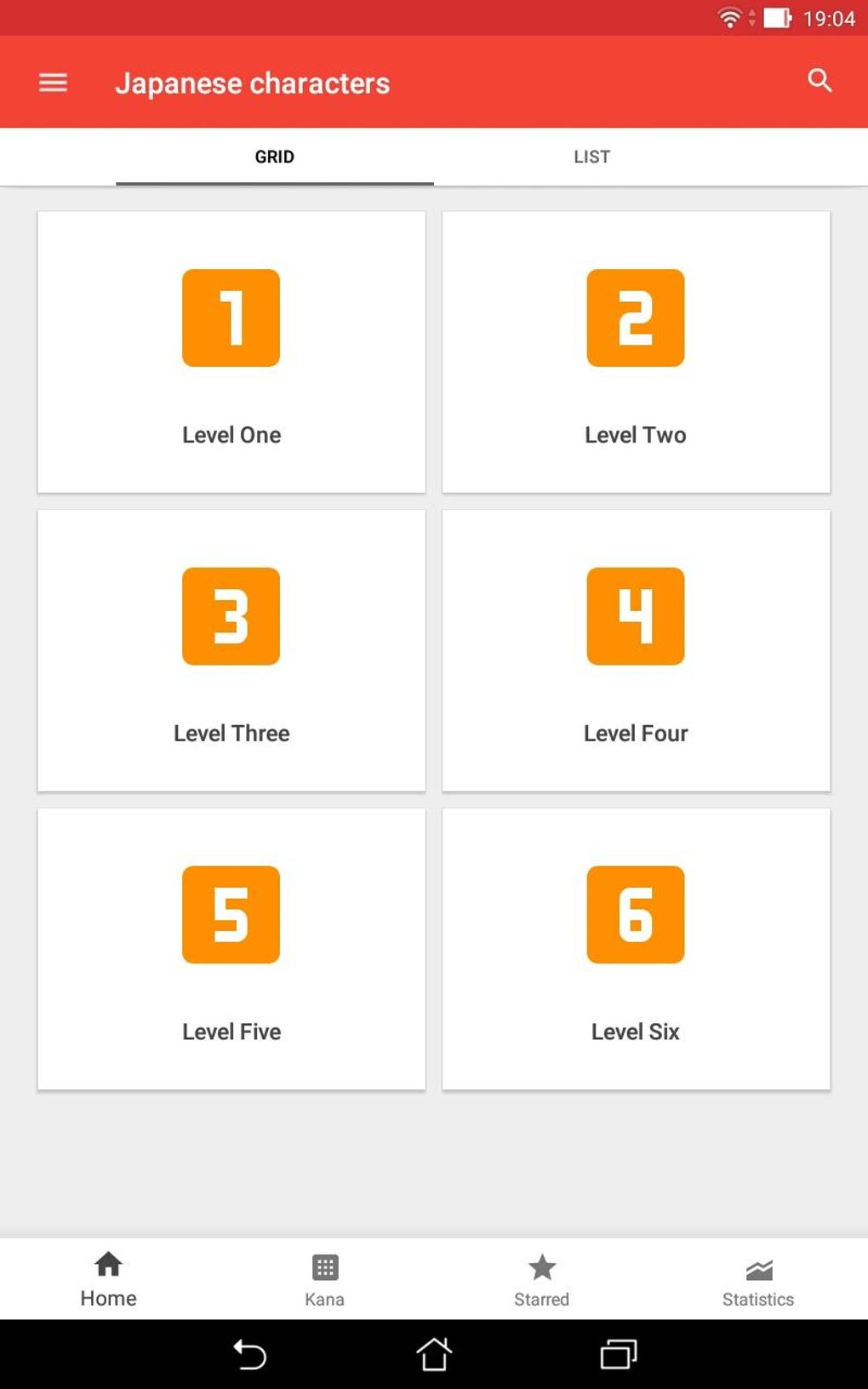Show recent apps from the navigation bar
The image size is (868, 1389).
619,1354
